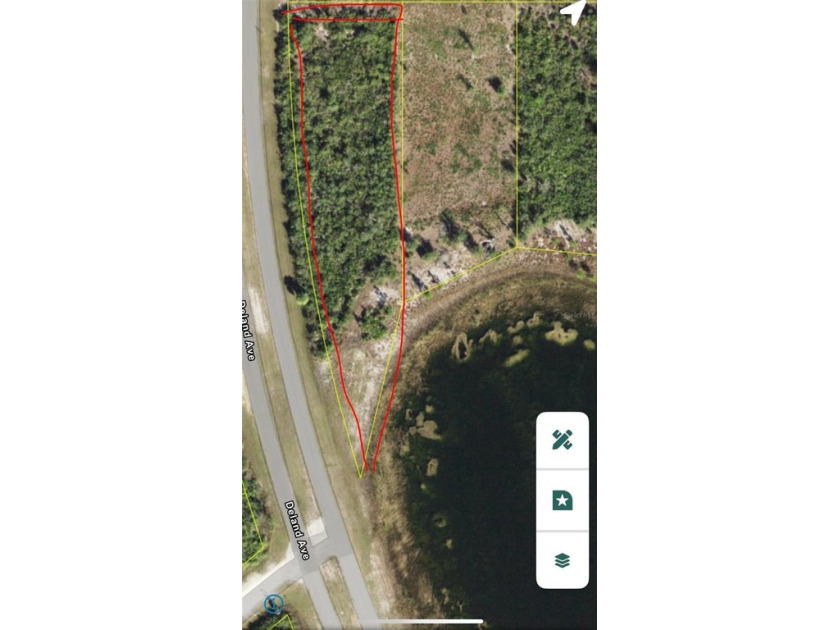Open the map layers selector
840x630 pixels.
click(562, 560)
